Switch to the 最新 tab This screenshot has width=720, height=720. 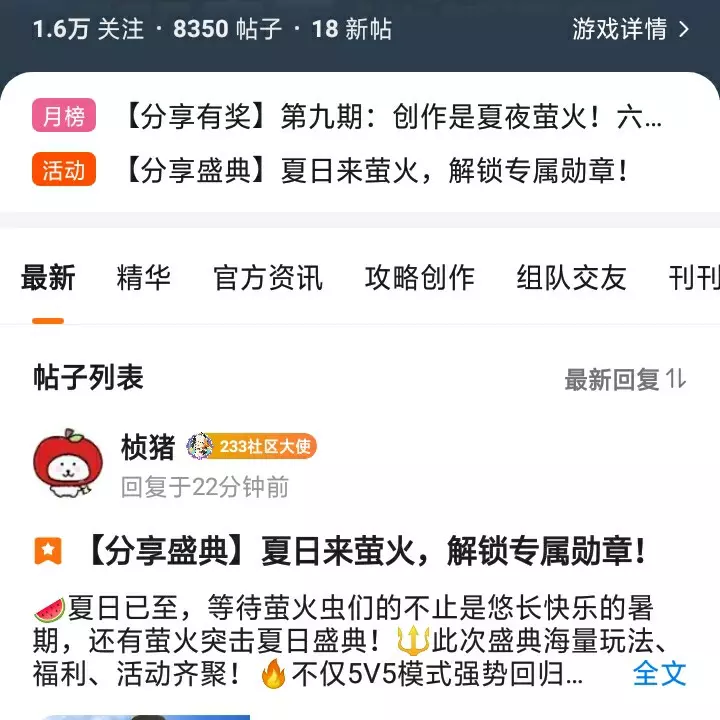48,277
